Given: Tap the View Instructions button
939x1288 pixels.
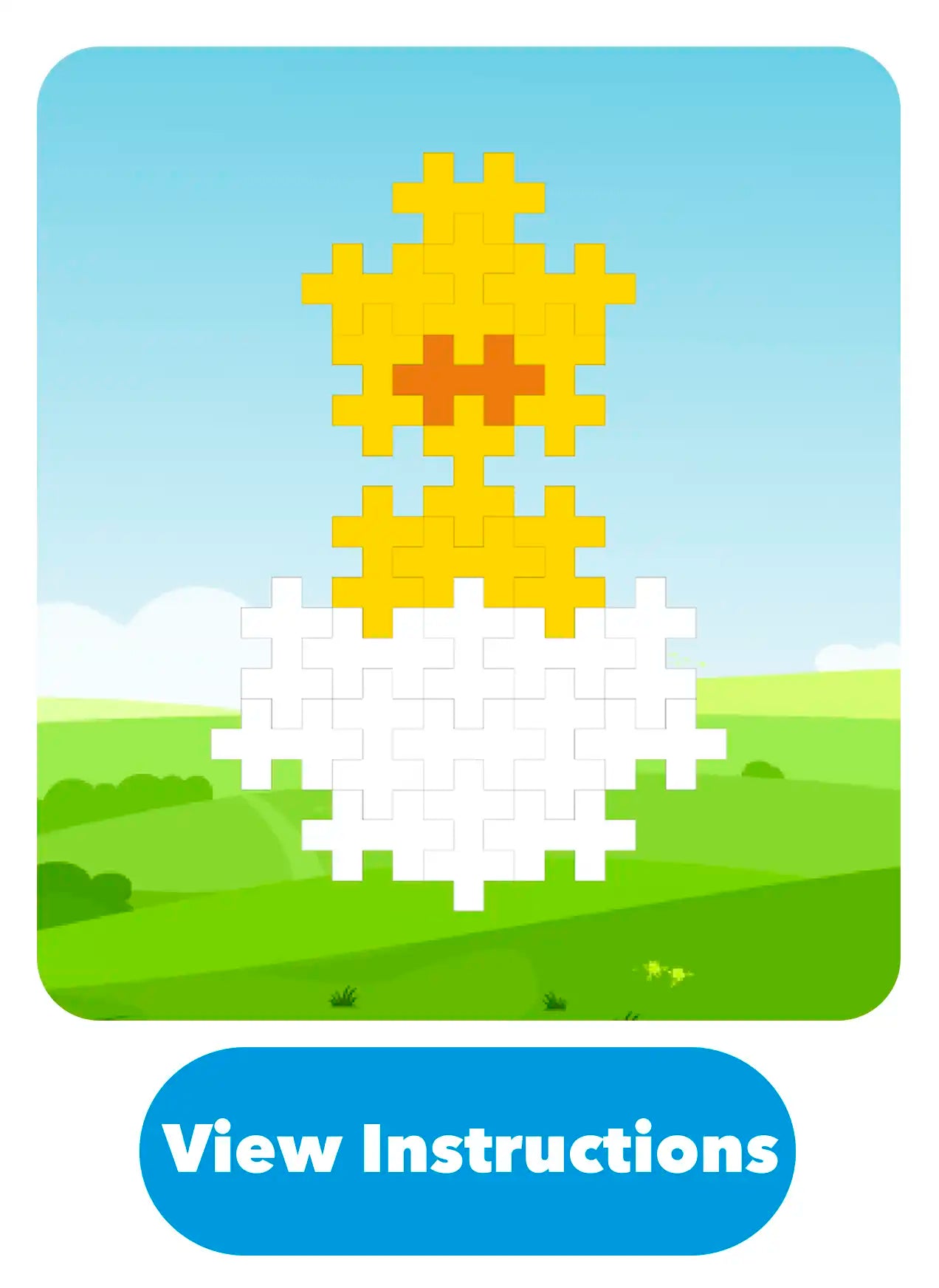Looking at the screenshot, I should pyautogui.click(x=468, y=1150).
